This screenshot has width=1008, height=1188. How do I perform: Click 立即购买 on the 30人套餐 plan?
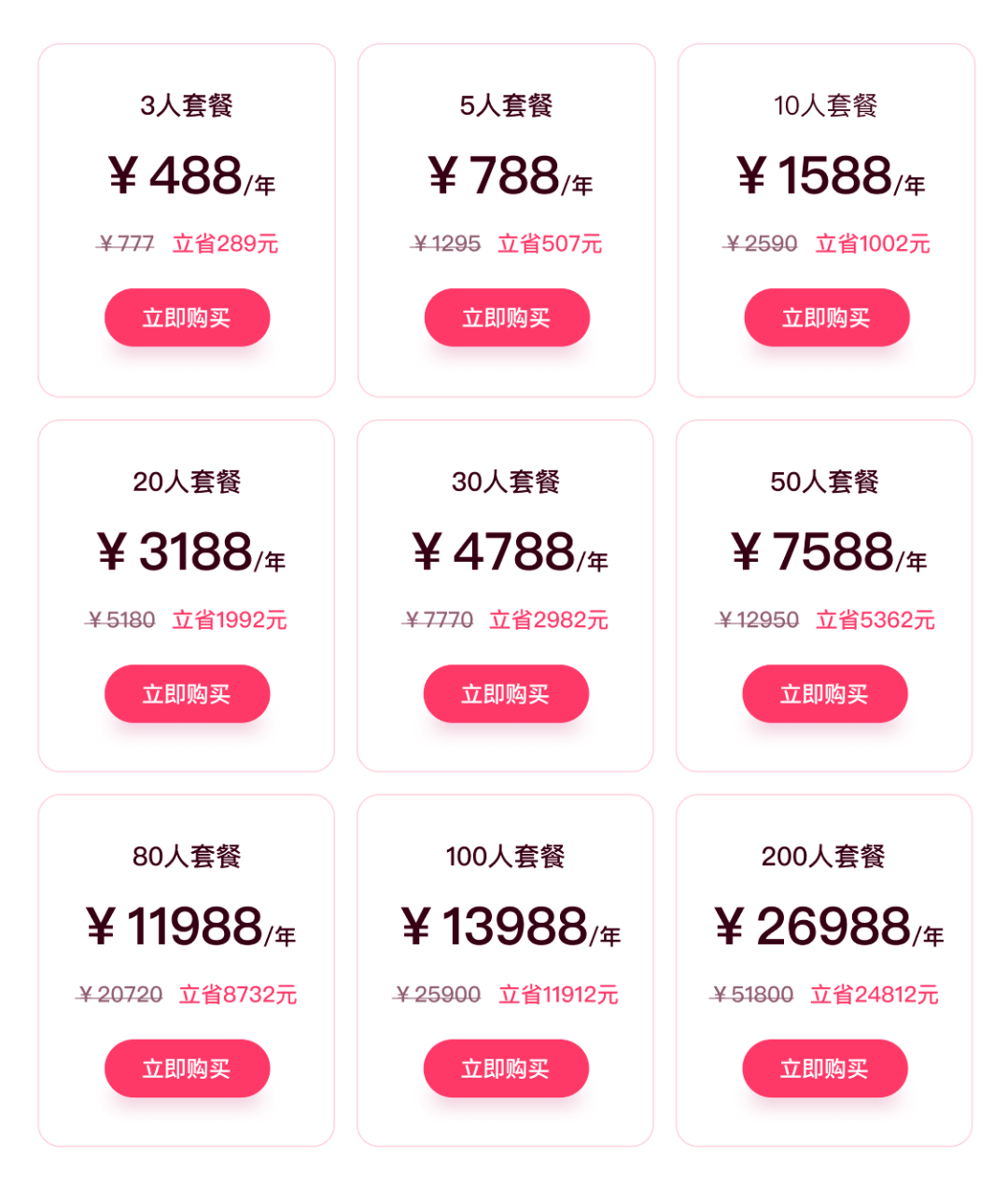tap(507, 693)
